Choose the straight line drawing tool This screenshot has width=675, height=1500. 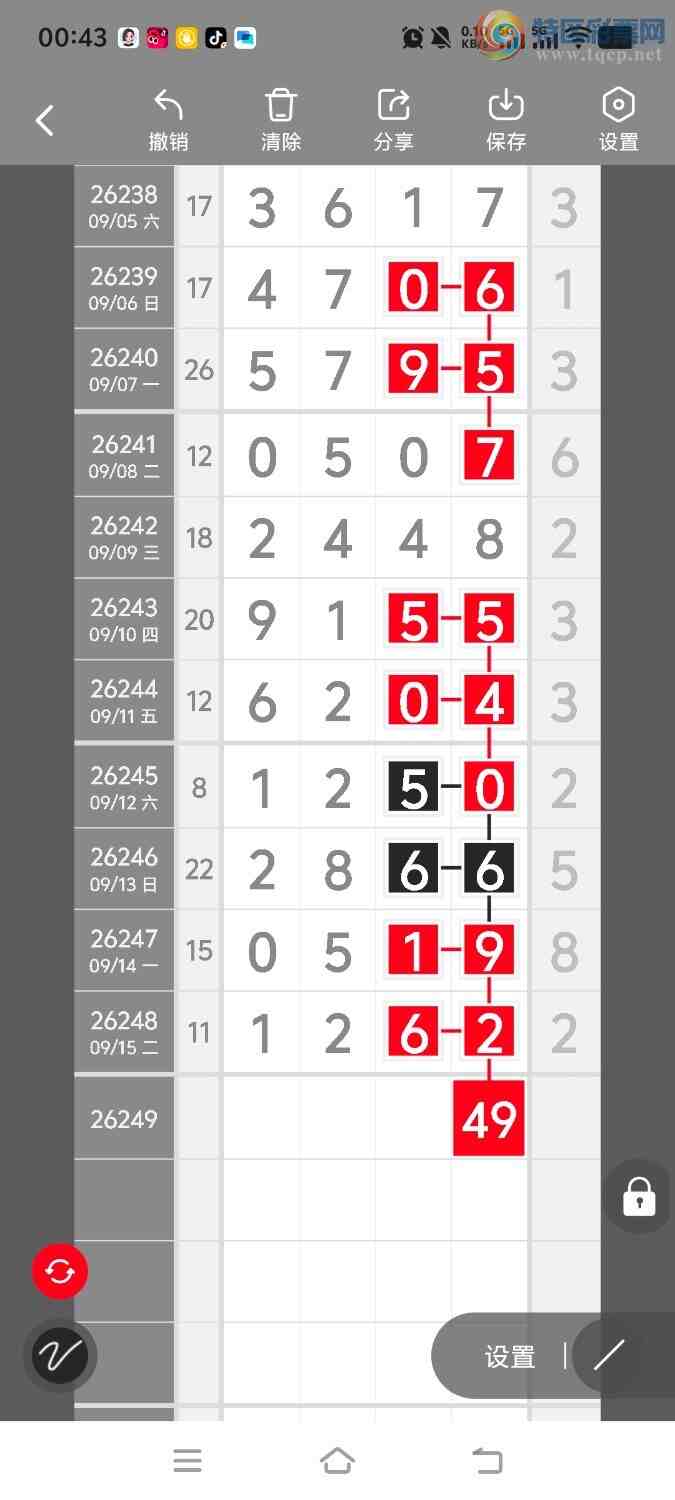609,1356
